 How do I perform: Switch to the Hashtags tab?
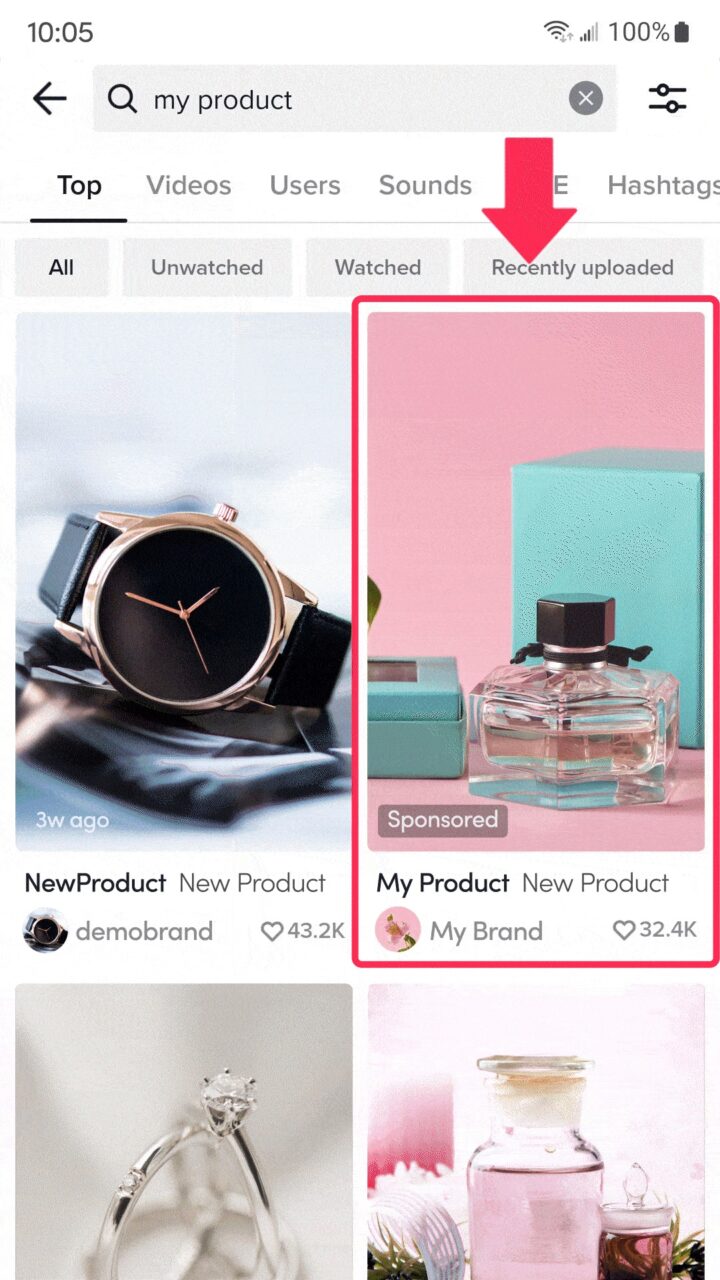tap(663, 185)
